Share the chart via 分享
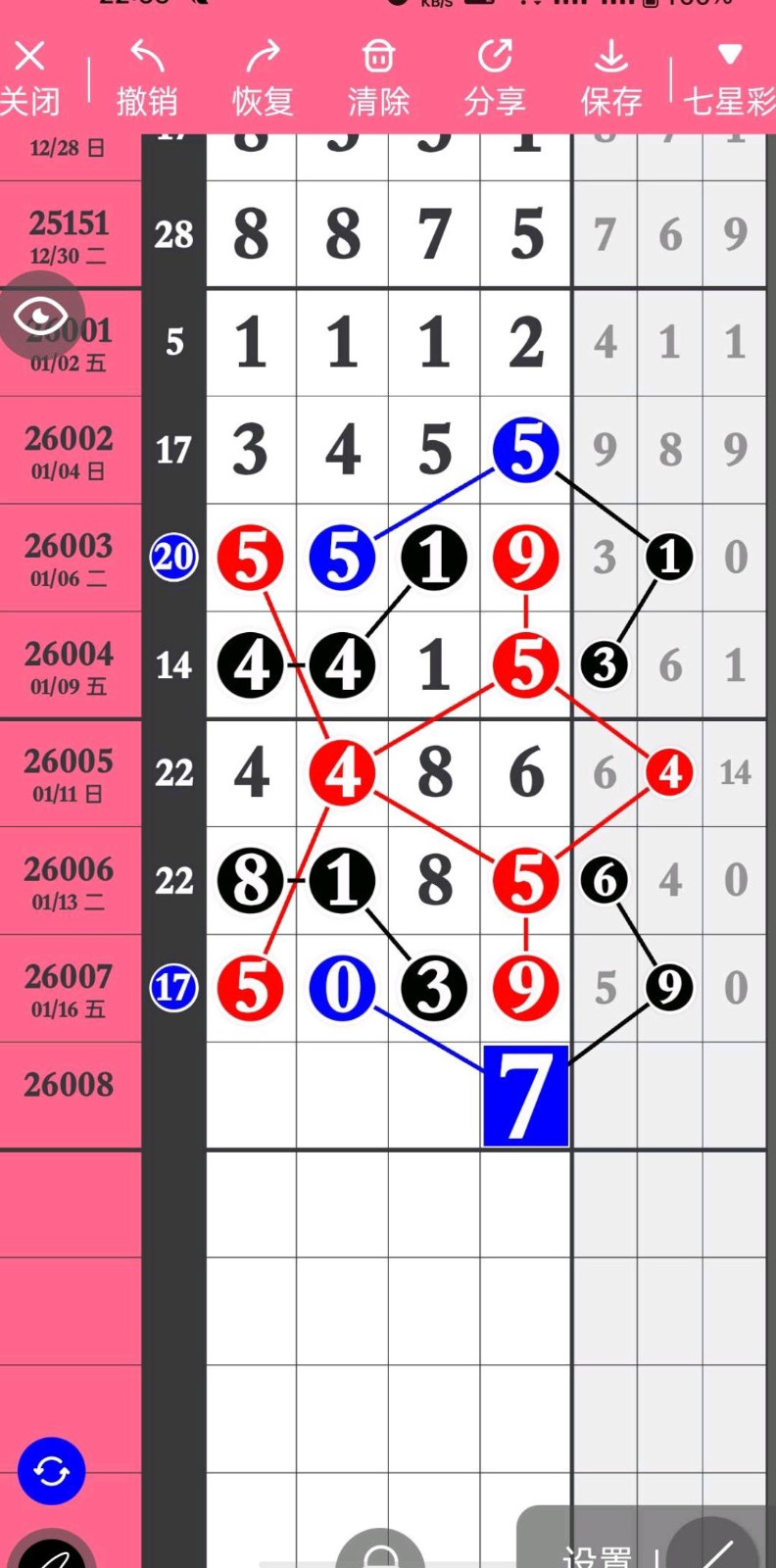 (x=495, y=78)
